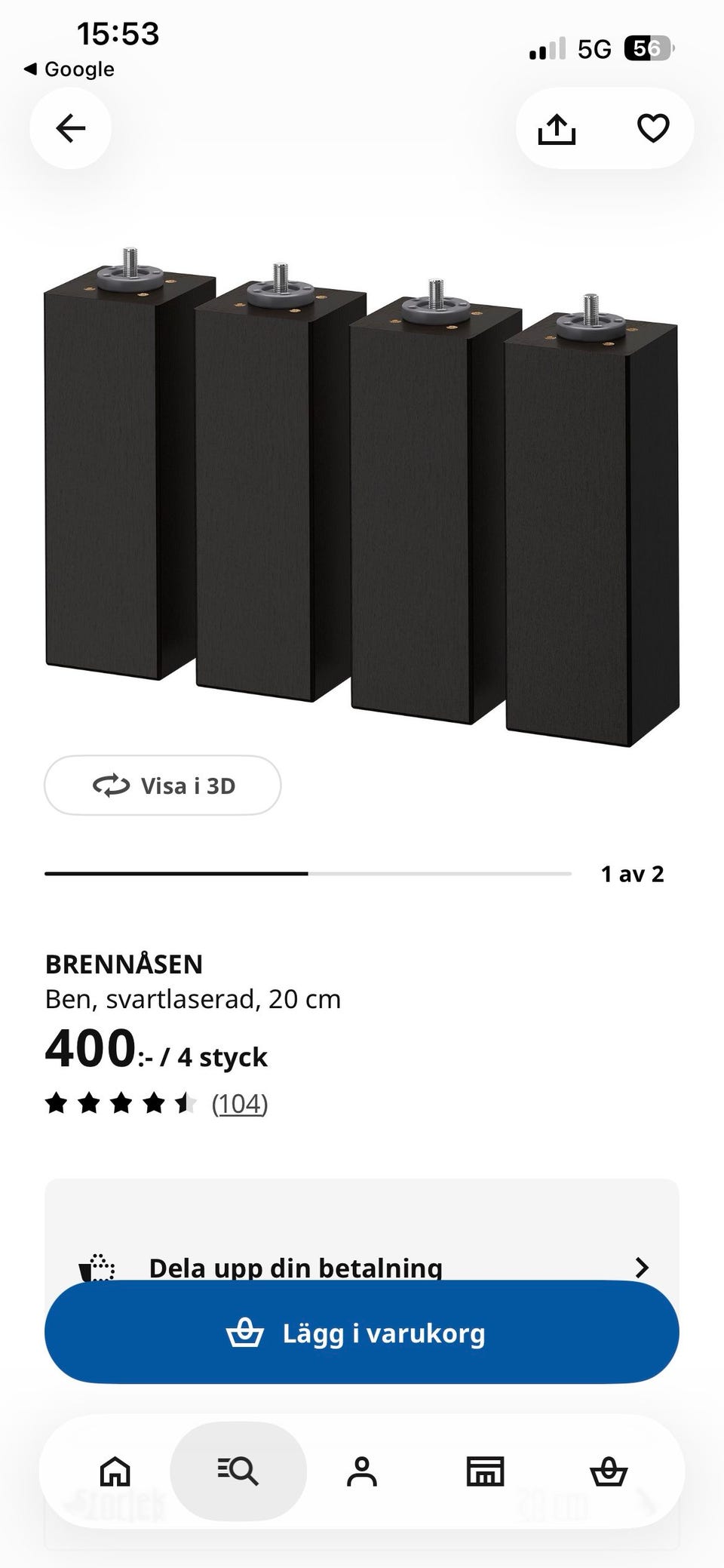Switch to the search tab
This screenshot has height=1568, width=724.
coord(238,1471)
